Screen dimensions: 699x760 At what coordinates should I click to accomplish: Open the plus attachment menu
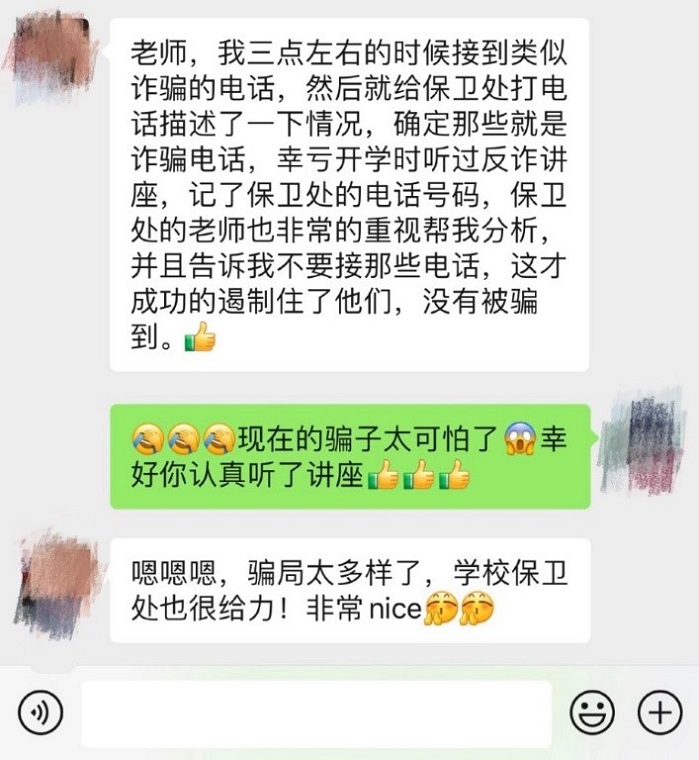point(659,712)
